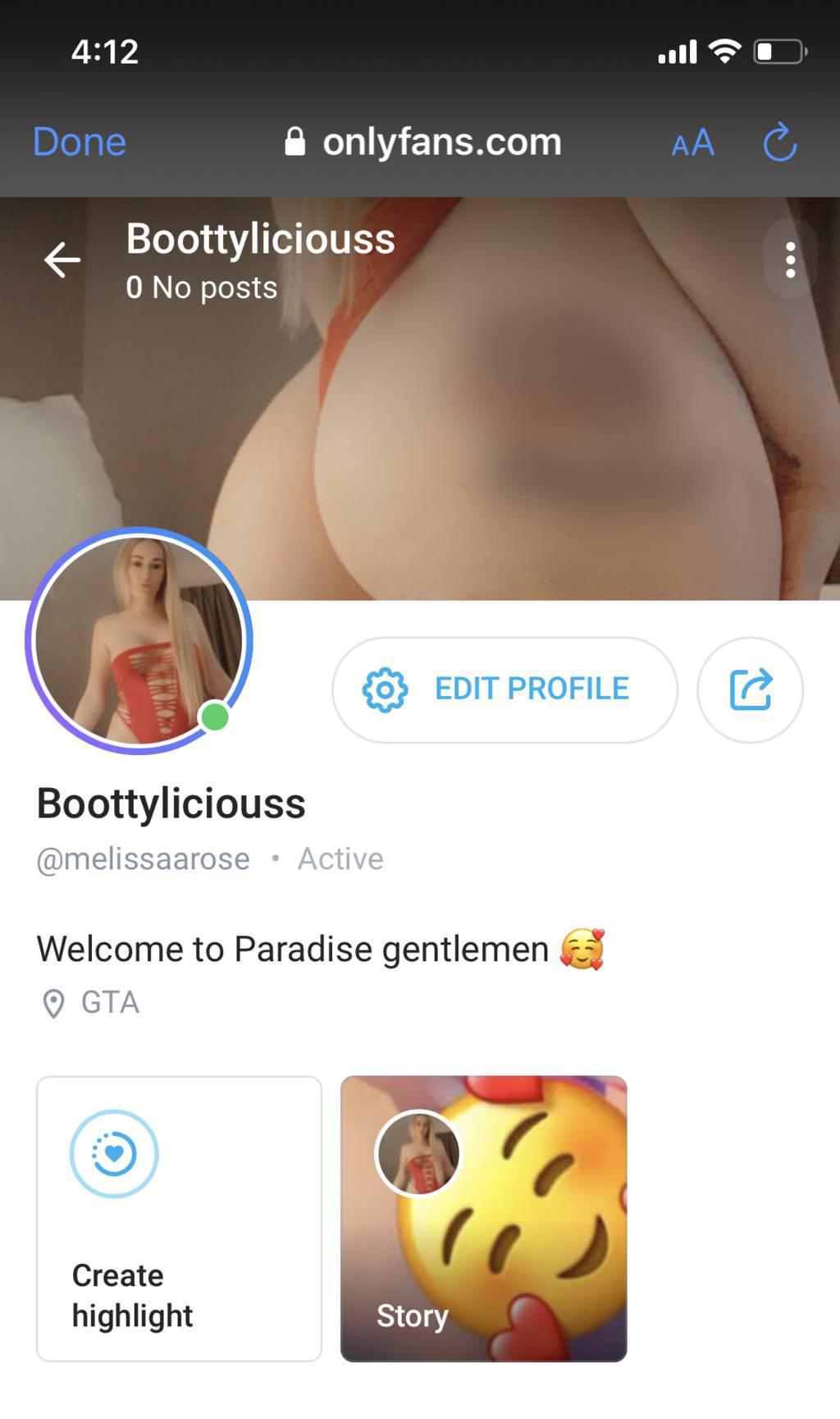Reload the onlyfans.com page
Screen dimensions: 840x1419
[x=779, y=143]
